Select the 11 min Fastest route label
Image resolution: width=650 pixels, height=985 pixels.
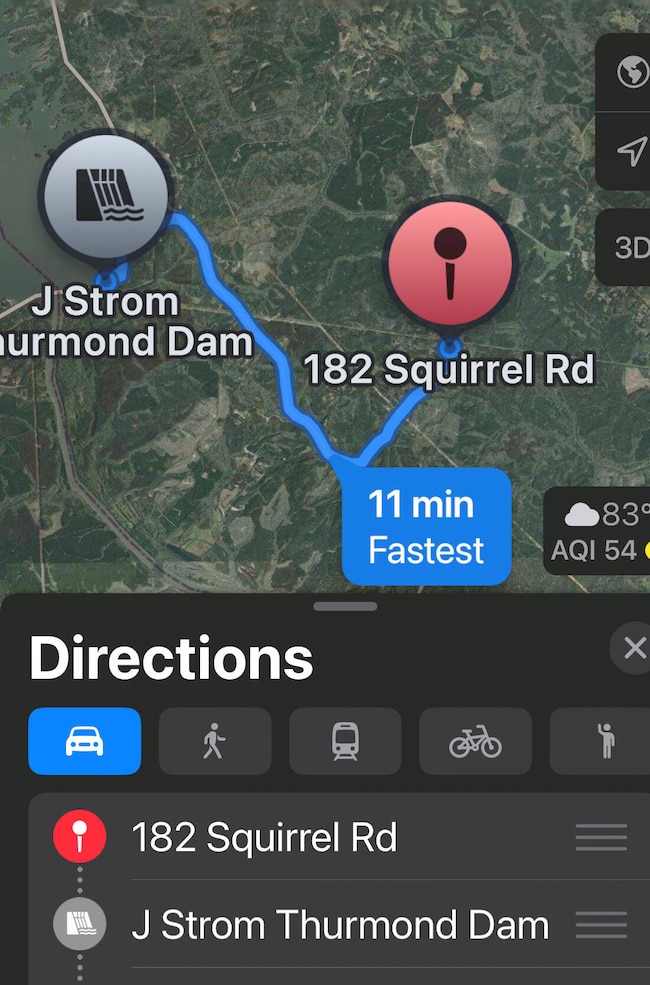pos(426,526)
